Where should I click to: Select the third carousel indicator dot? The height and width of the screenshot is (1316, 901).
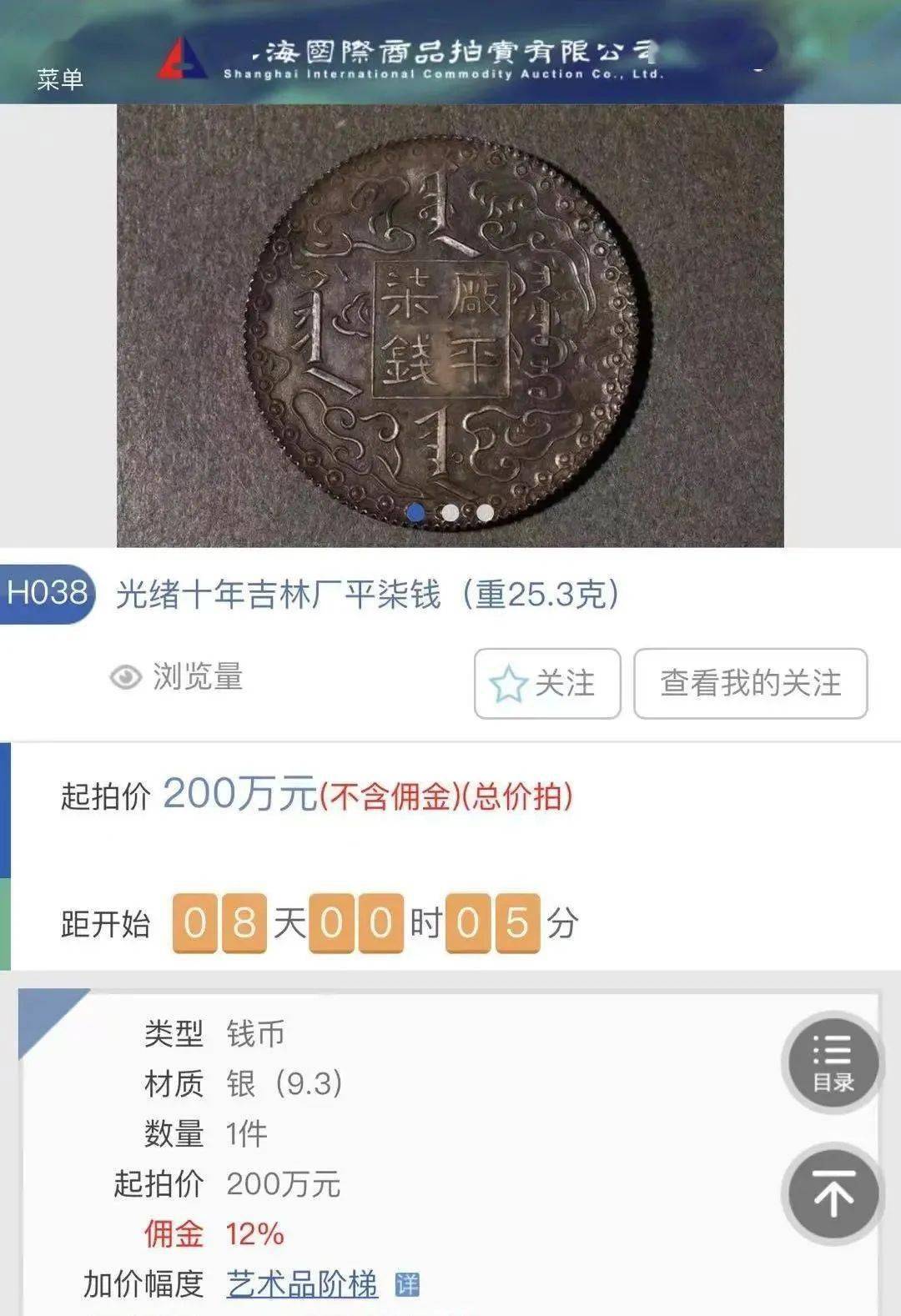484,514
